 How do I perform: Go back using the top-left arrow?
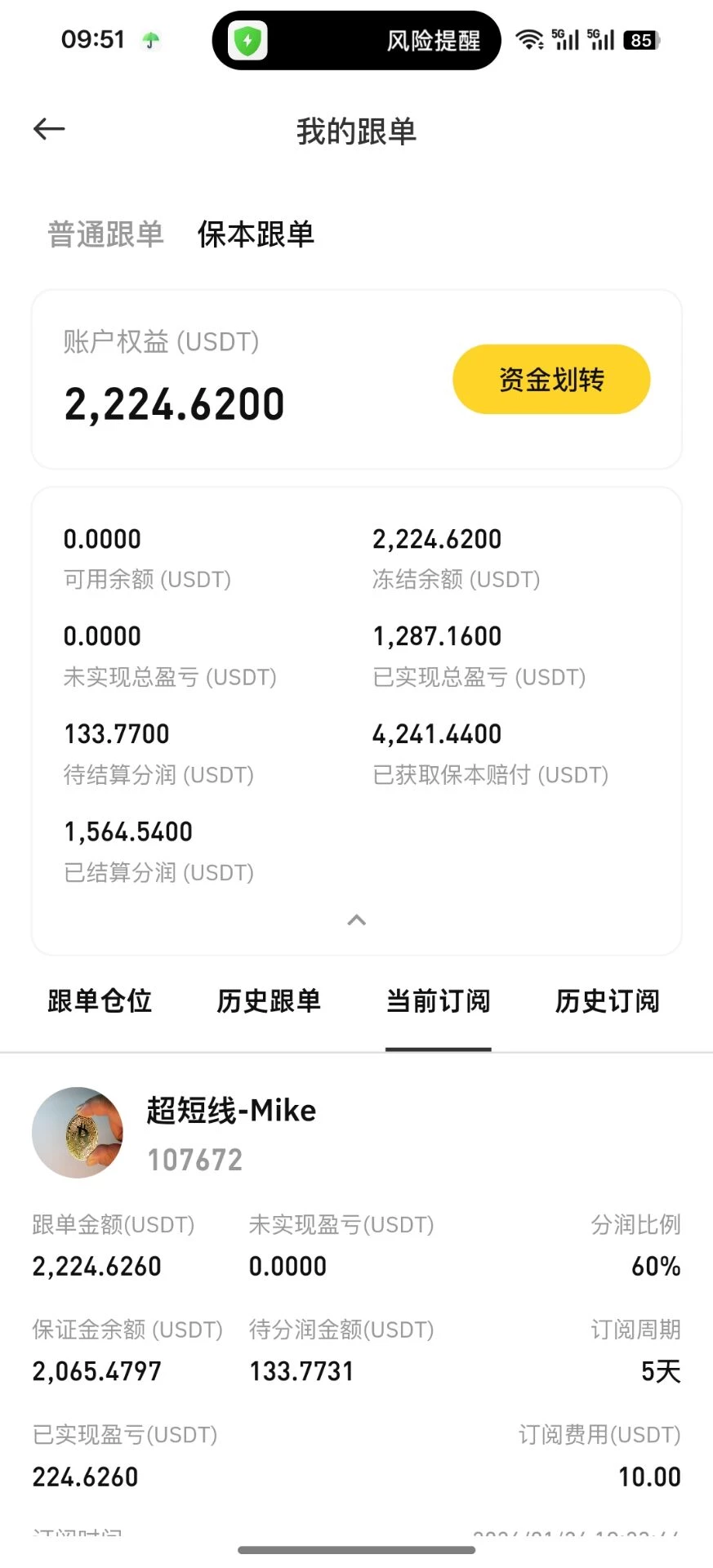(x=49, y=129)
